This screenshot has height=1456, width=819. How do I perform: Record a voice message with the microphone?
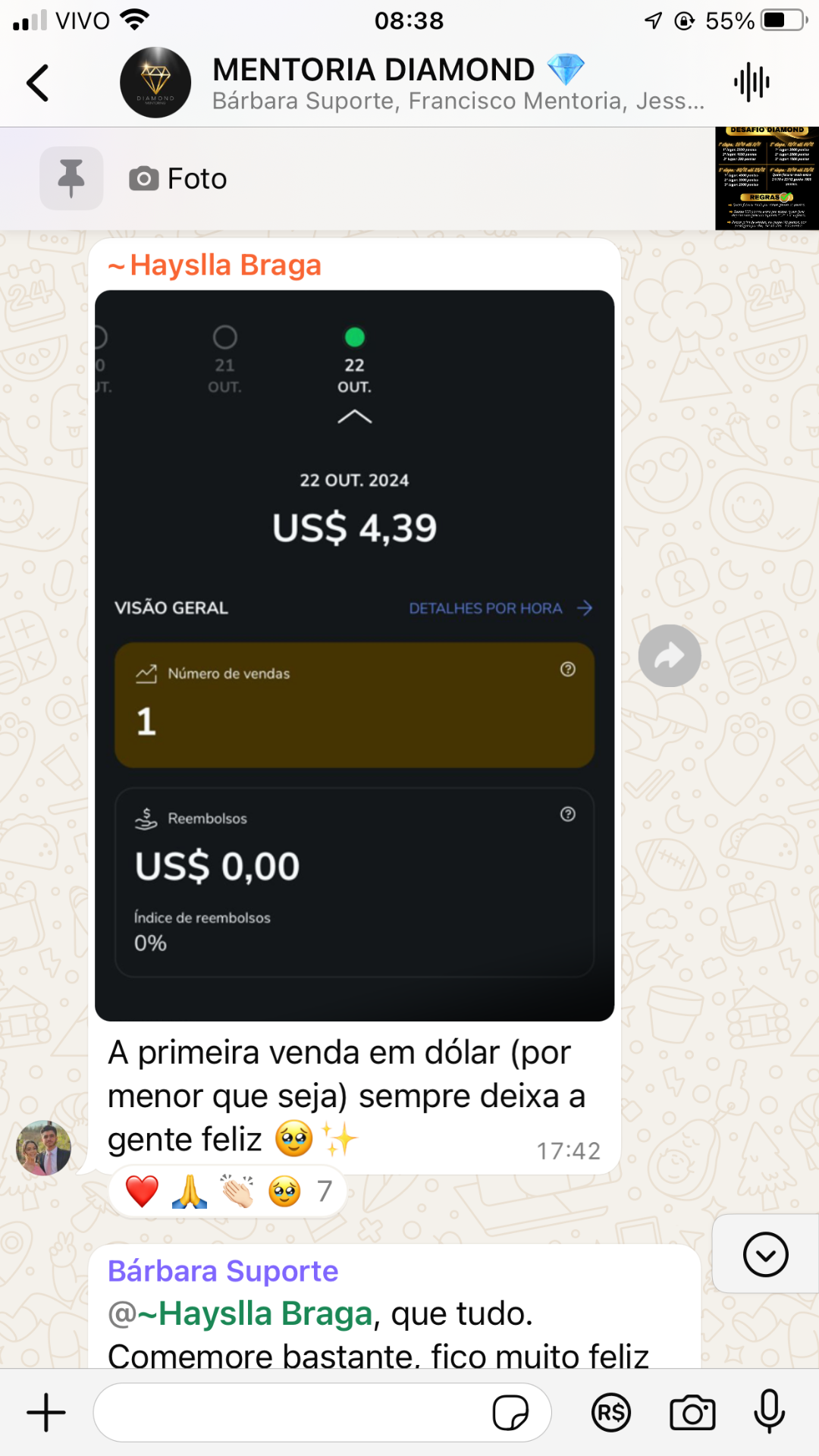[x=769, y=1411]
